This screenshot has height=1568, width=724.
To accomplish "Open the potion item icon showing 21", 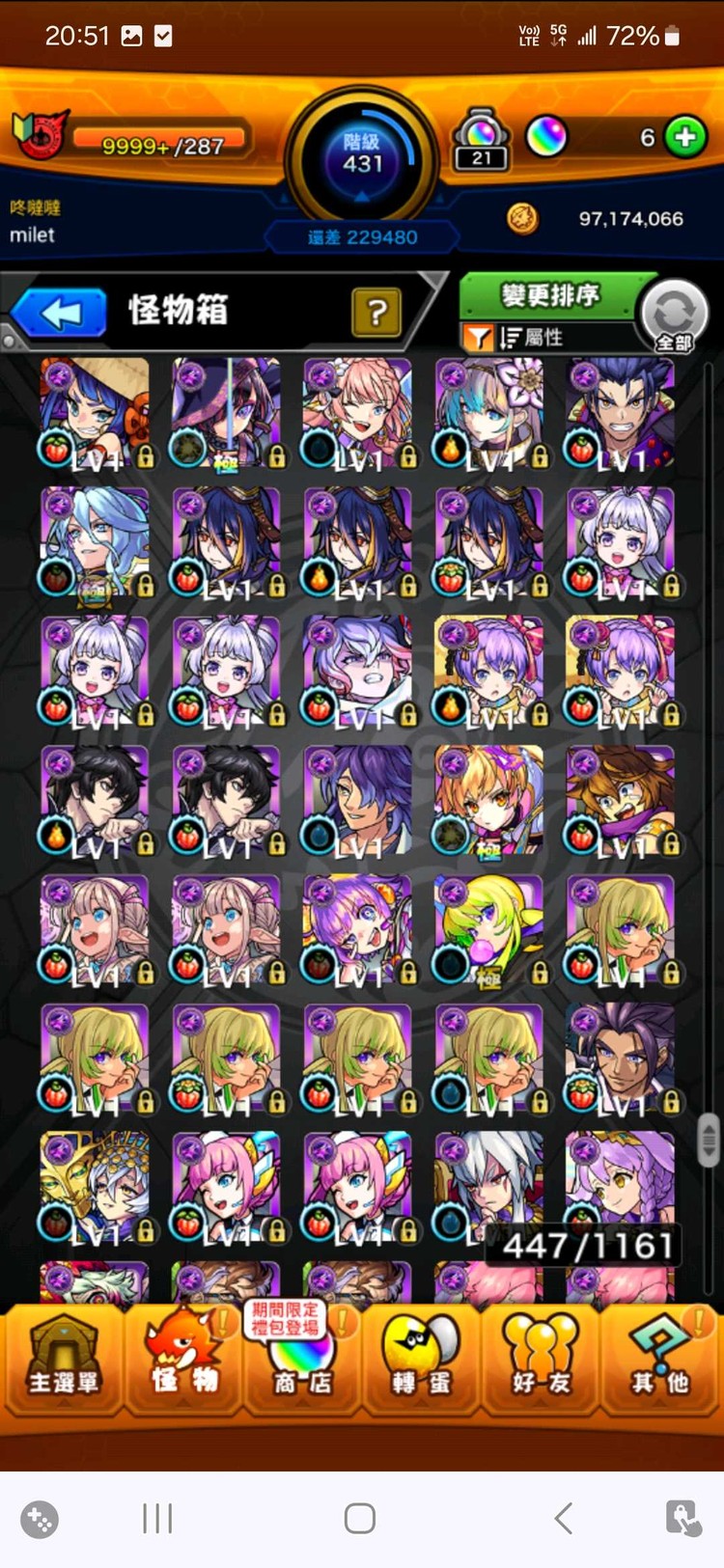I will [482, 140].
